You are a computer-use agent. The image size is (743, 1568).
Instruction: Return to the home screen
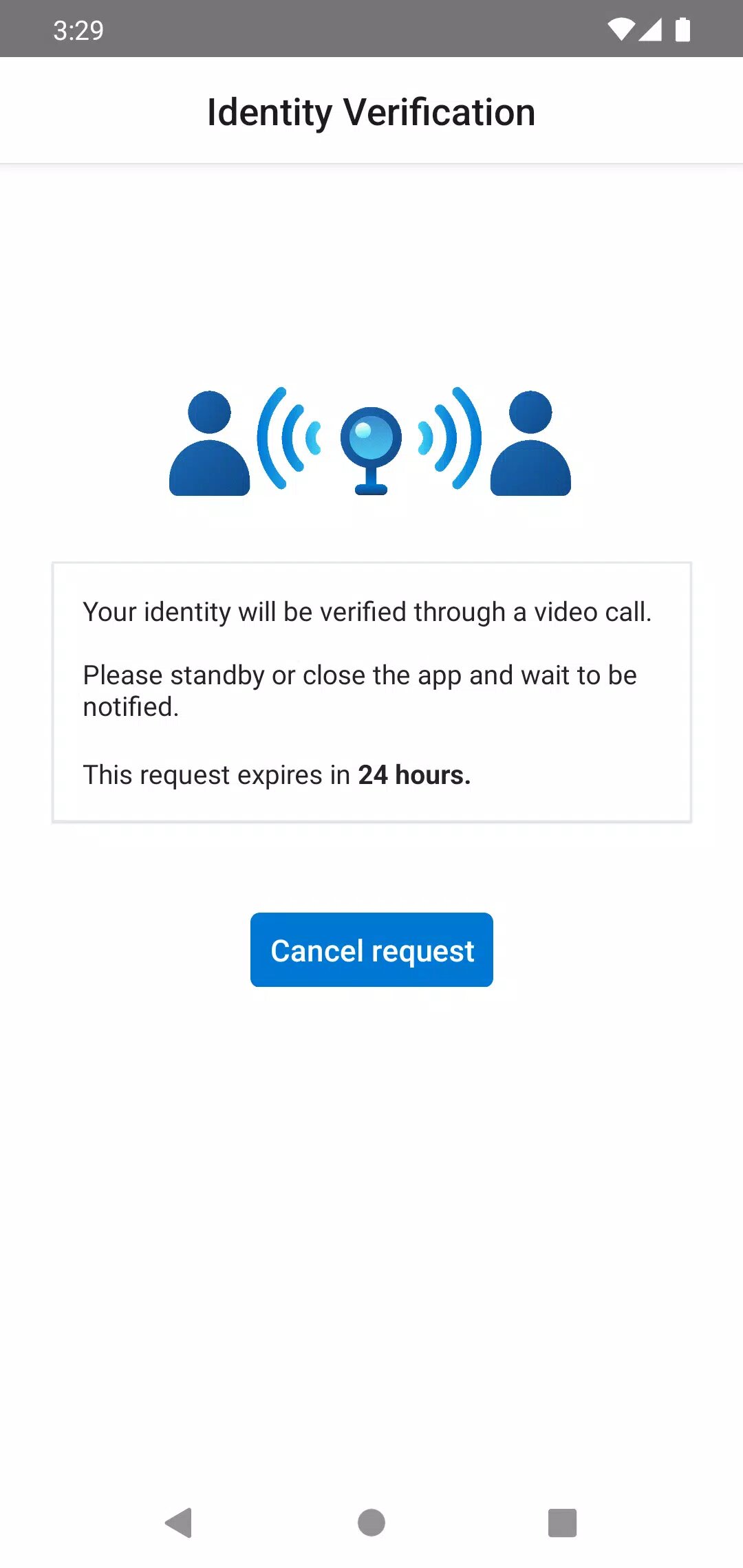371,1522
